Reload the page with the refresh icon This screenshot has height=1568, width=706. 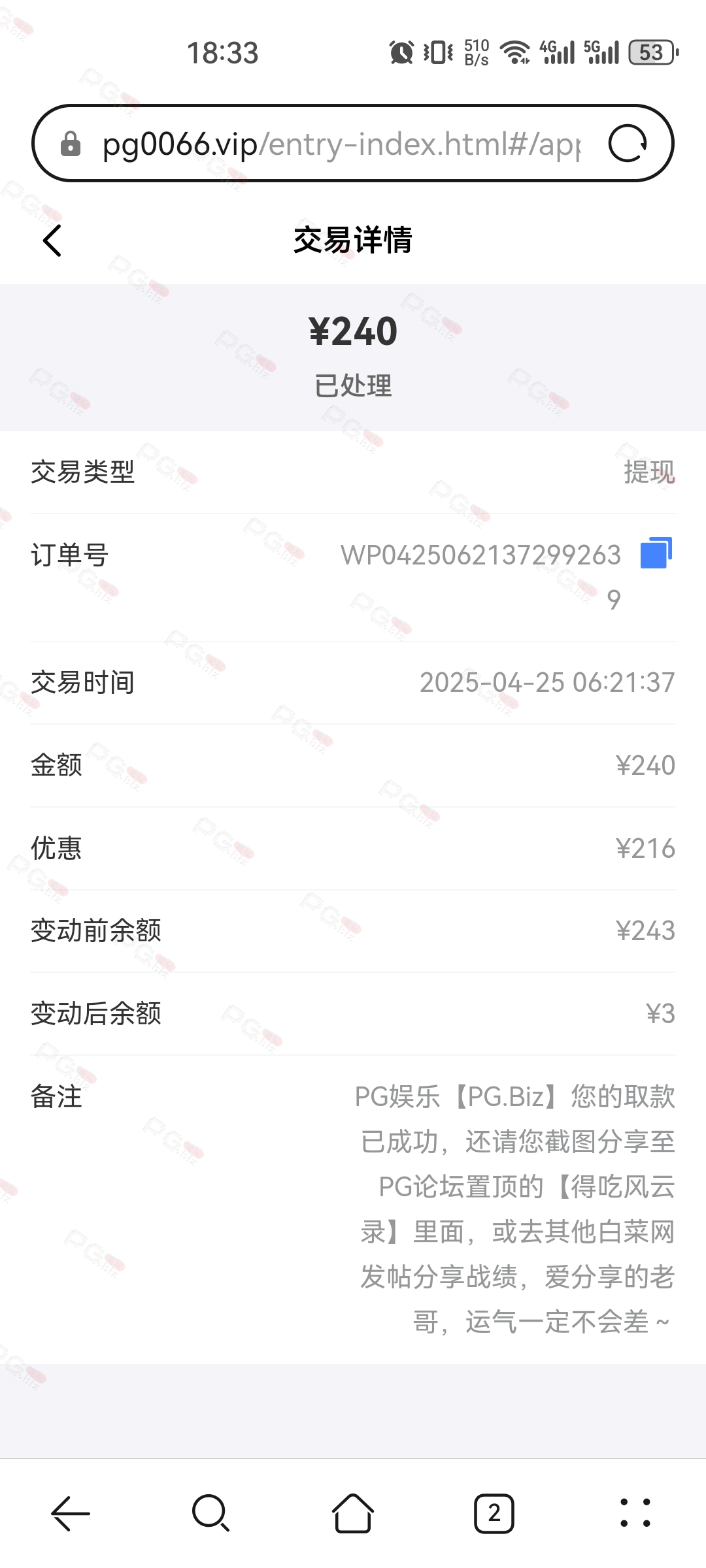(628, 144)
